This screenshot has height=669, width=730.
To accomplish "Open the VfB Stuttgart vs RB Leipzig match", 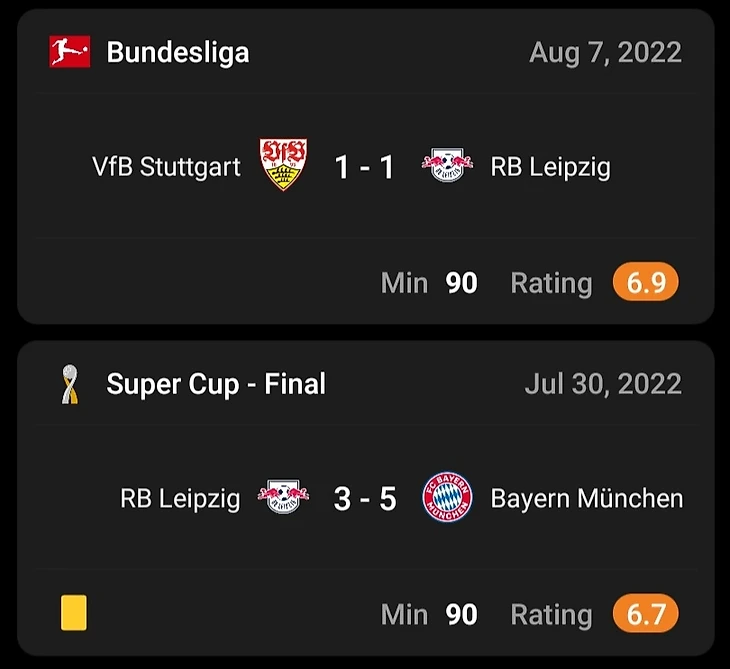I will (x=364, y=166).
